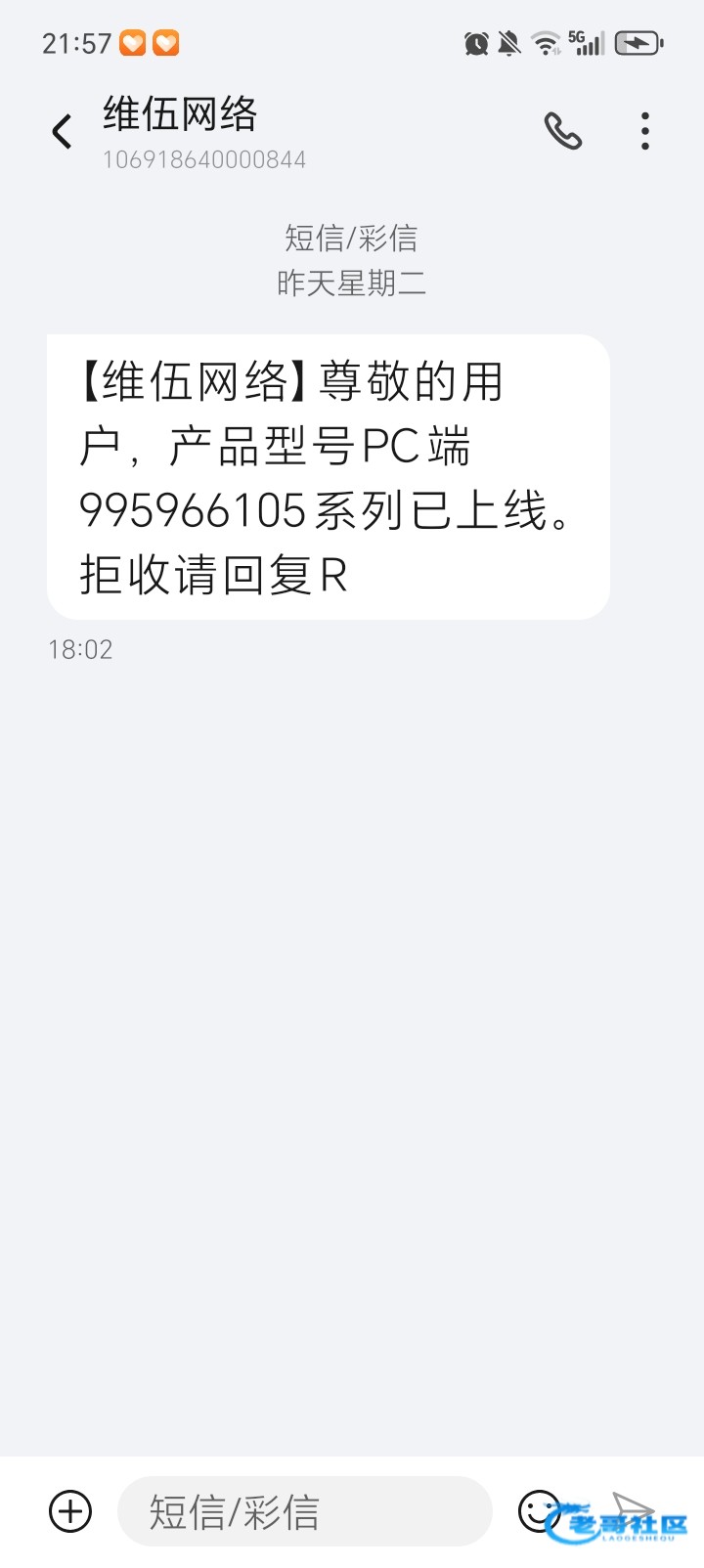Send the message with the arrow icon
The image size is (704, 1568).
[634, 1509]
